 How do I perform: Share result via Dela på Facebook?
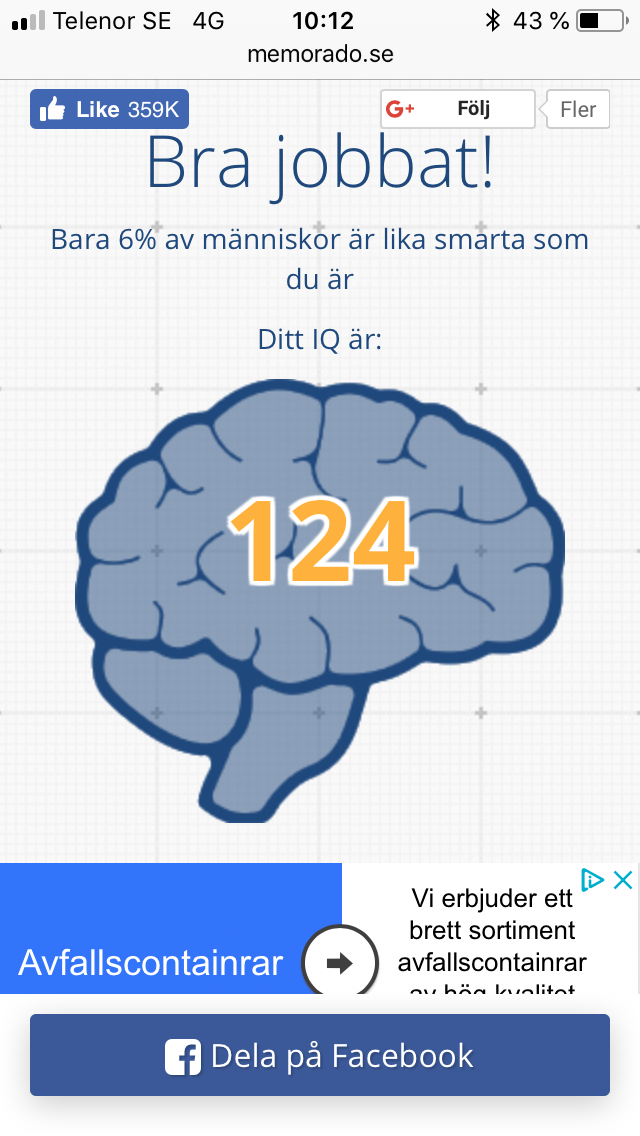pyautogui.click(x=320, y=1055)
